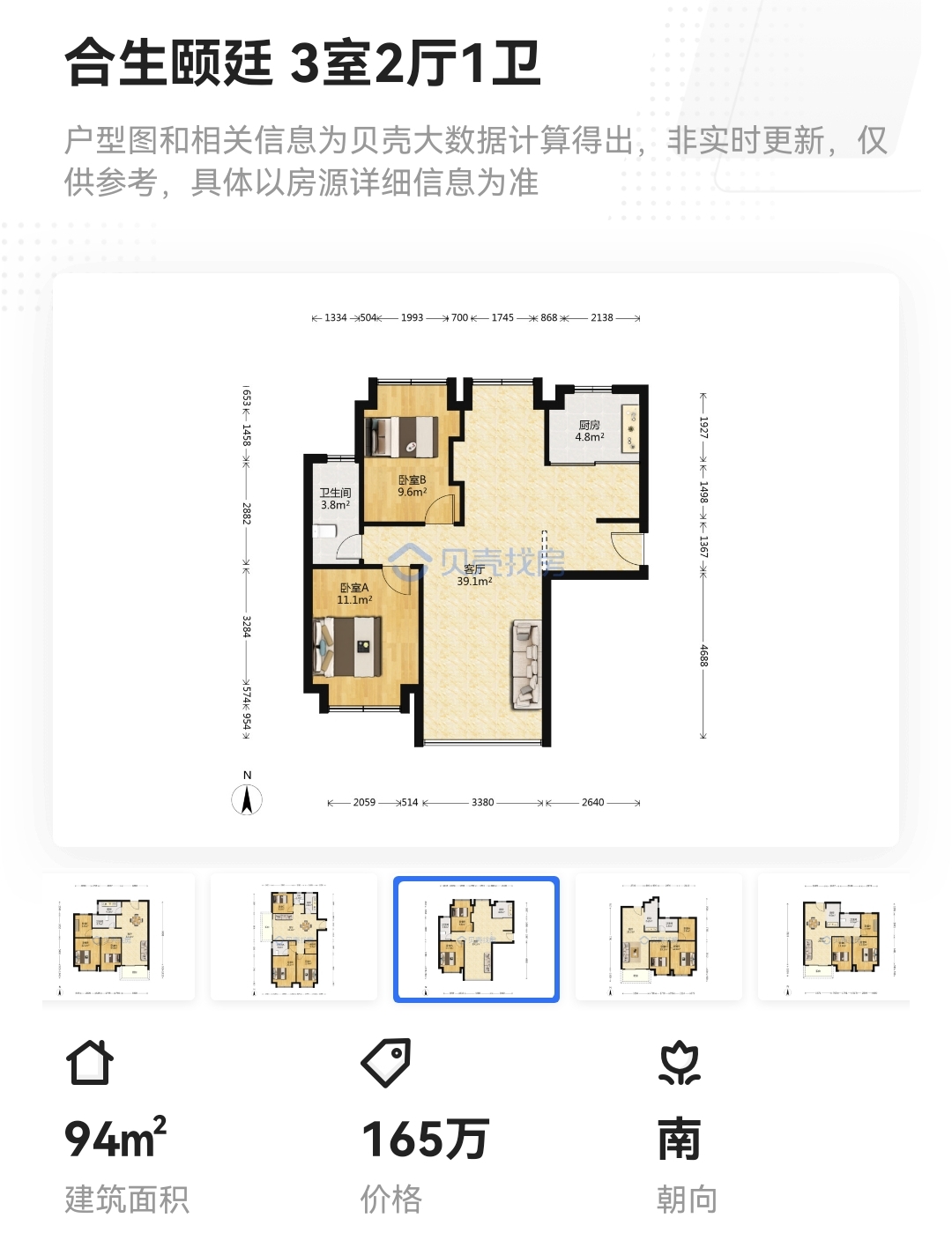
Task: Select the fifth floor plan thumbnail
Action: pyautogui.click(x=834, y=938)
